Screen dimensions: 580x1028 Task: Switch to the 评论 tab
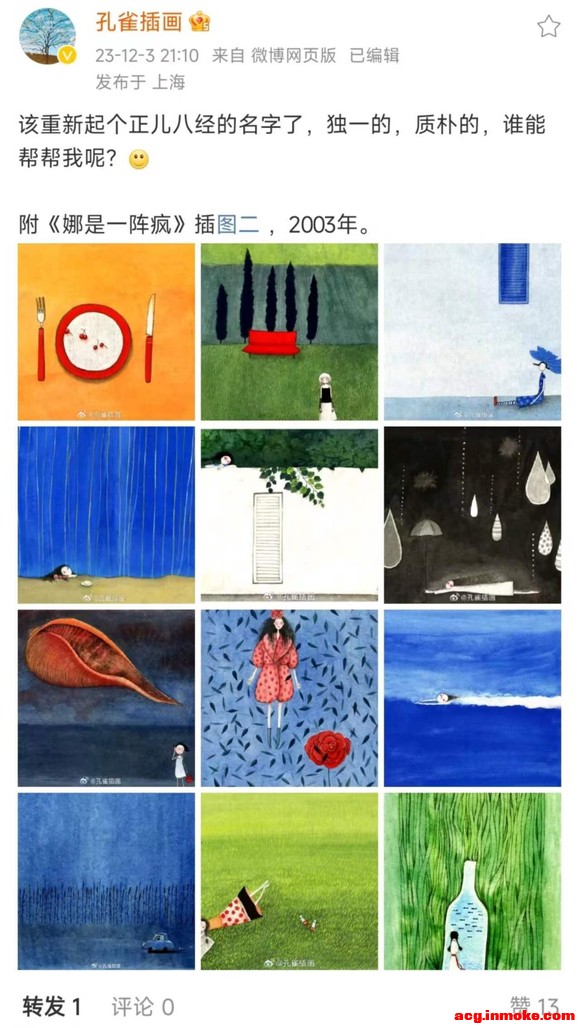pos(143,1006)
